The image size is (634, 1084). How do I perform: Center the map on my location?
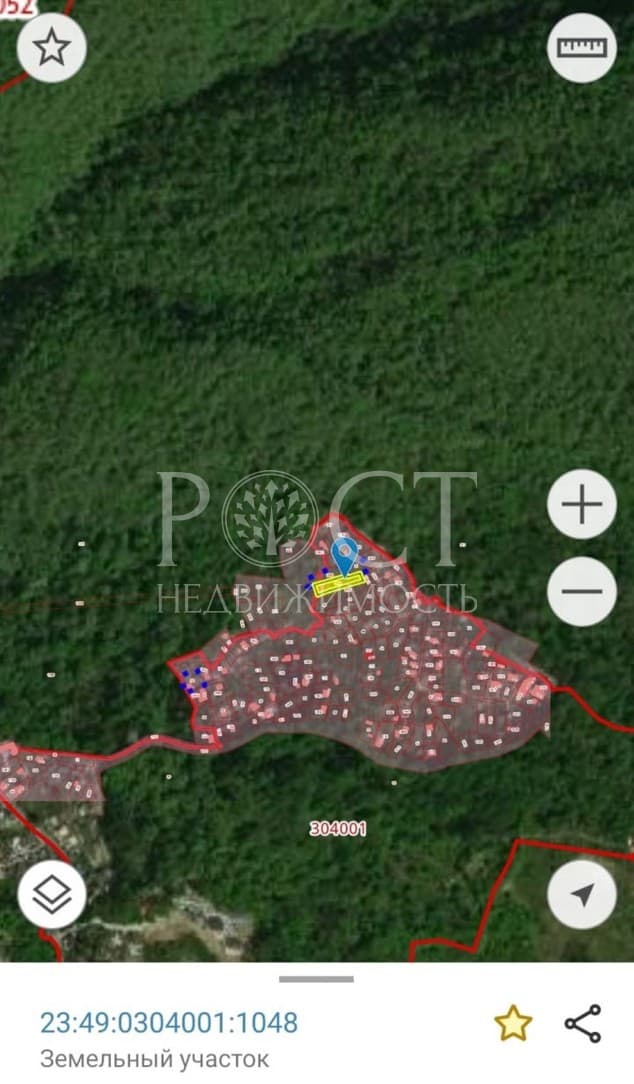tap(581, 893)
